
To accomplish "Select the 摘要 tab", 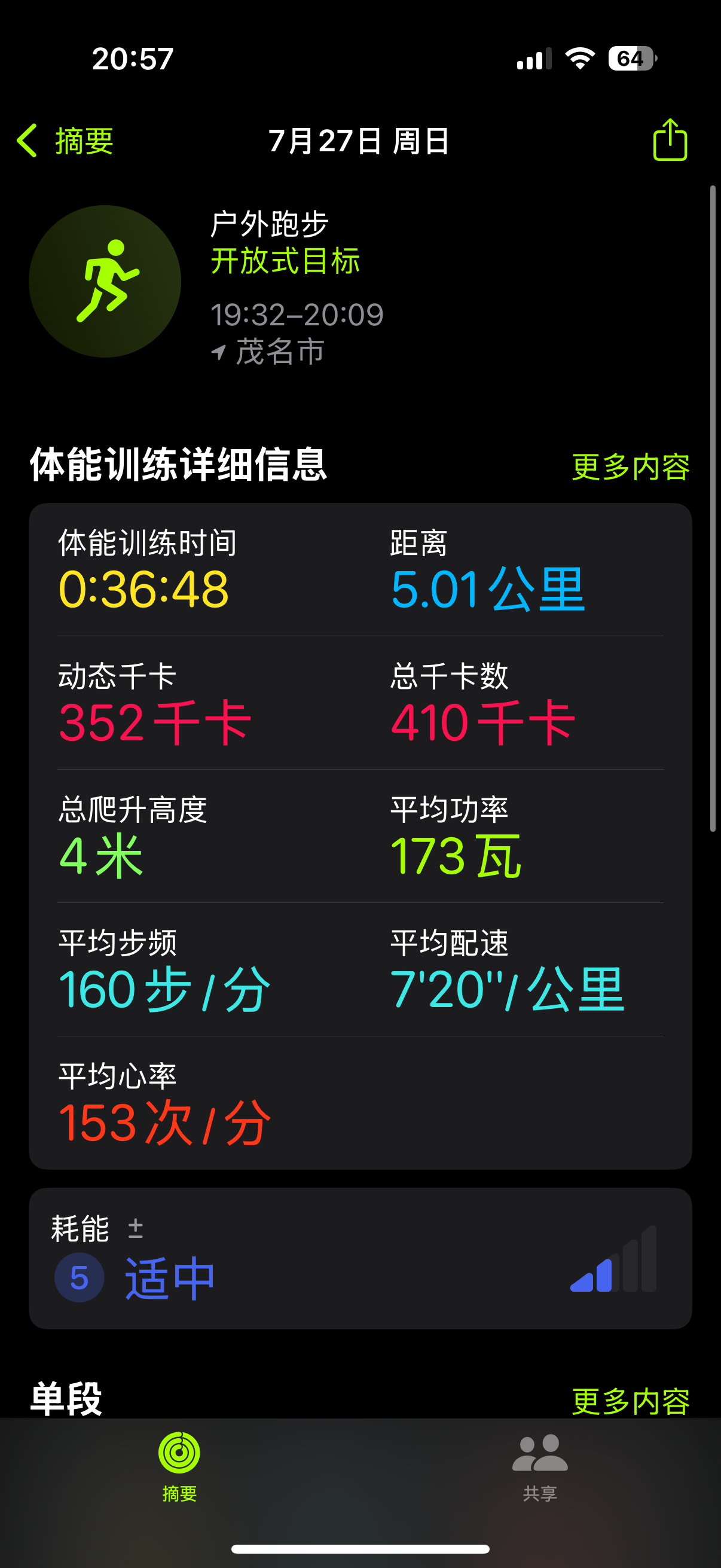I will (x=179, y=1467).
